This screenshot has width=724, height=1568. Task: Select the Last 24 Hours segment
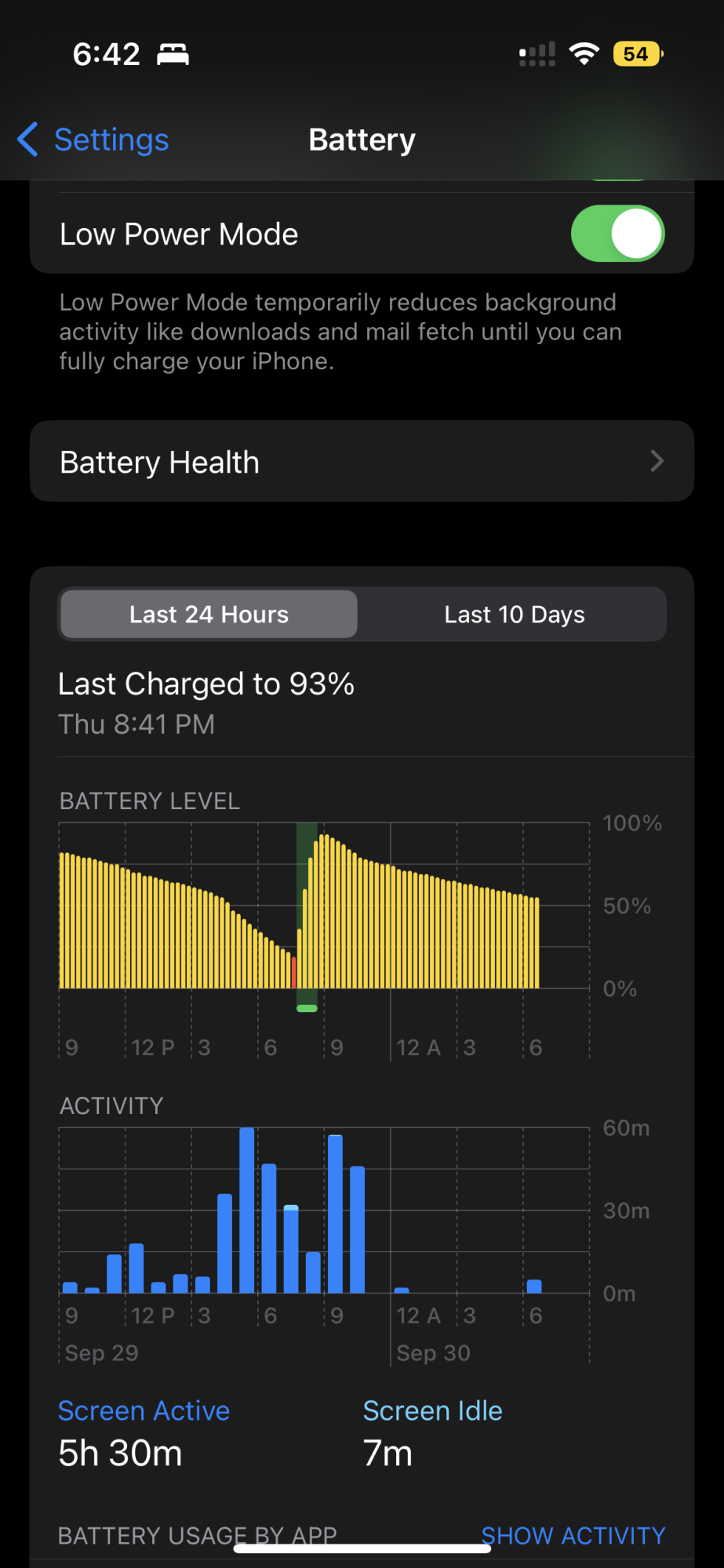209,615
